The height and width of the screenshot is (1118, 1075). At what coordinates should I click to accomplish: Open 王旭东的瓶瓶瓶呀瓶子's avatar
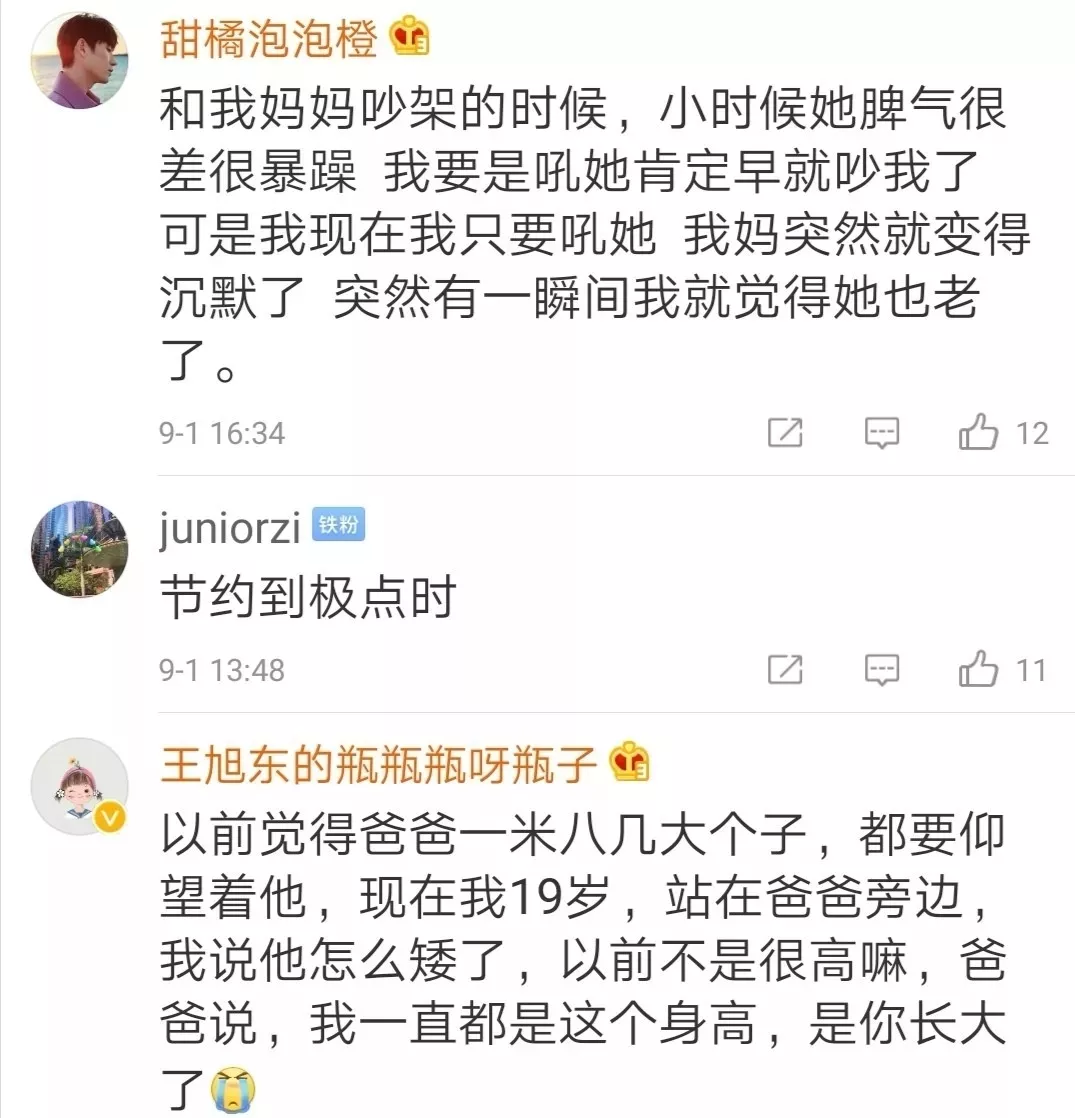point(79,786)
